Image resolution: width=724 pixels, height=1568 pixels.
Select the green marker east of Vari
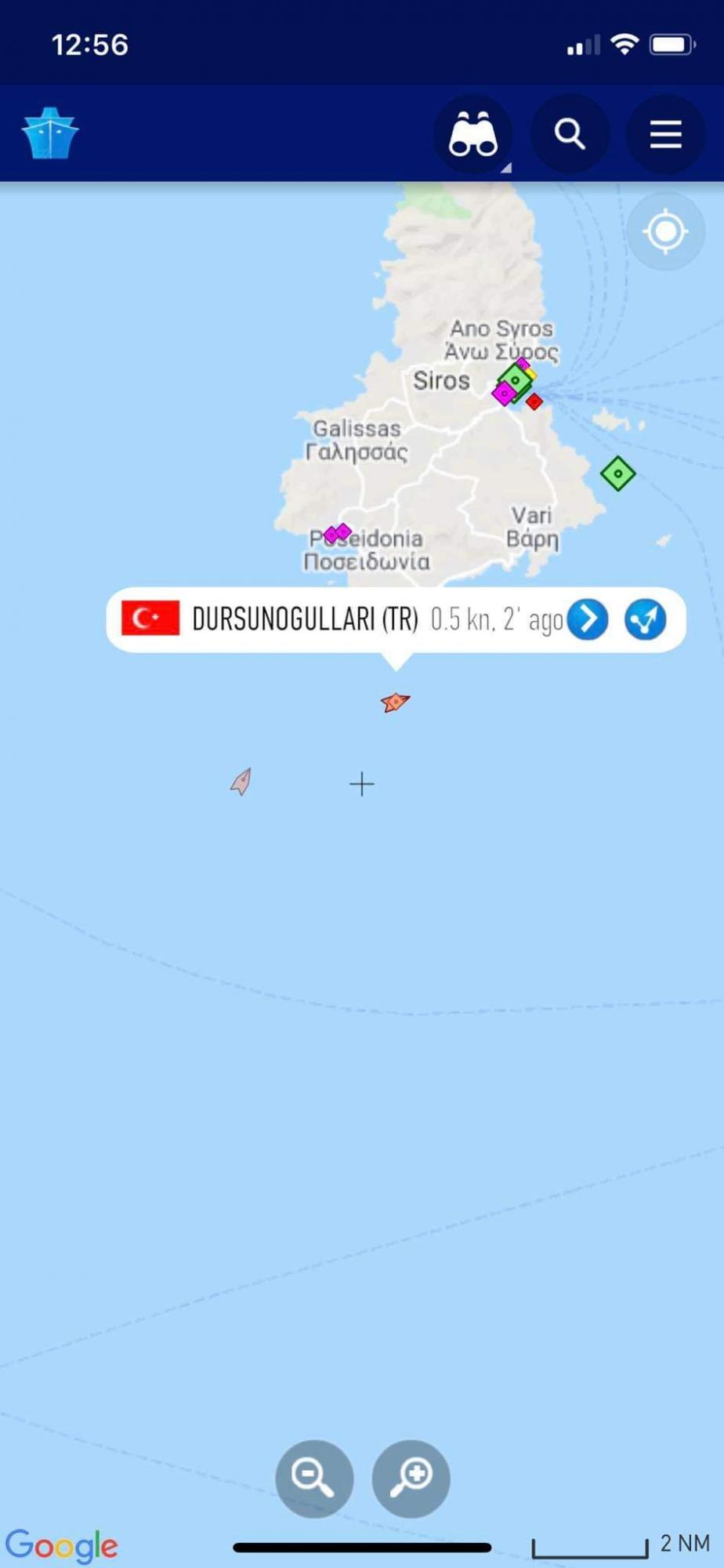click(617, 474)
